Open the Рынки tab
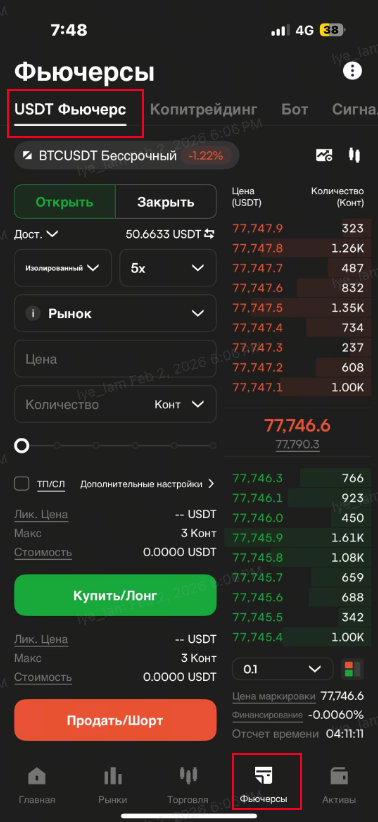Viewport: 378px width, 822px height. tap(113, 785)
